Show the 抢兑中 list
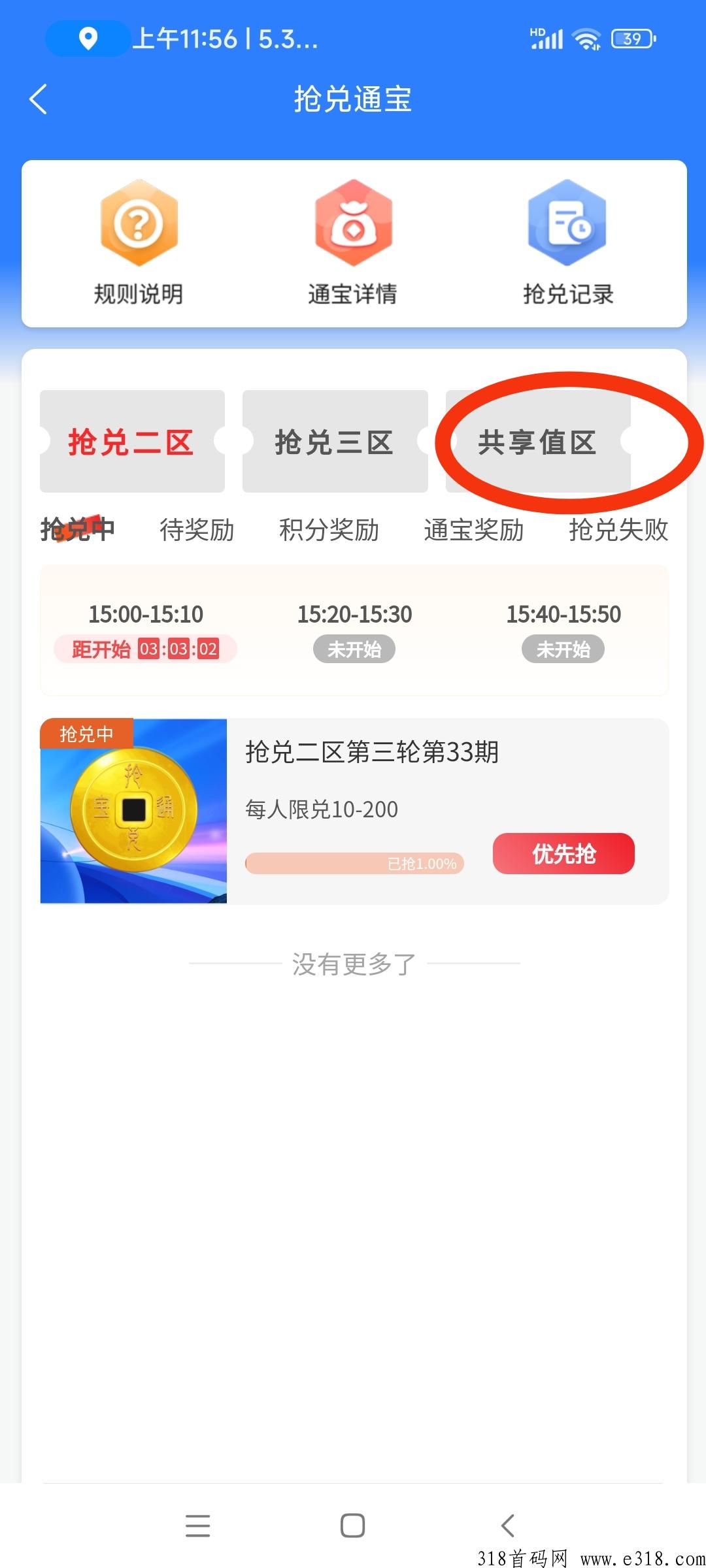This screenshot has height=1568, width=706. 77,529
